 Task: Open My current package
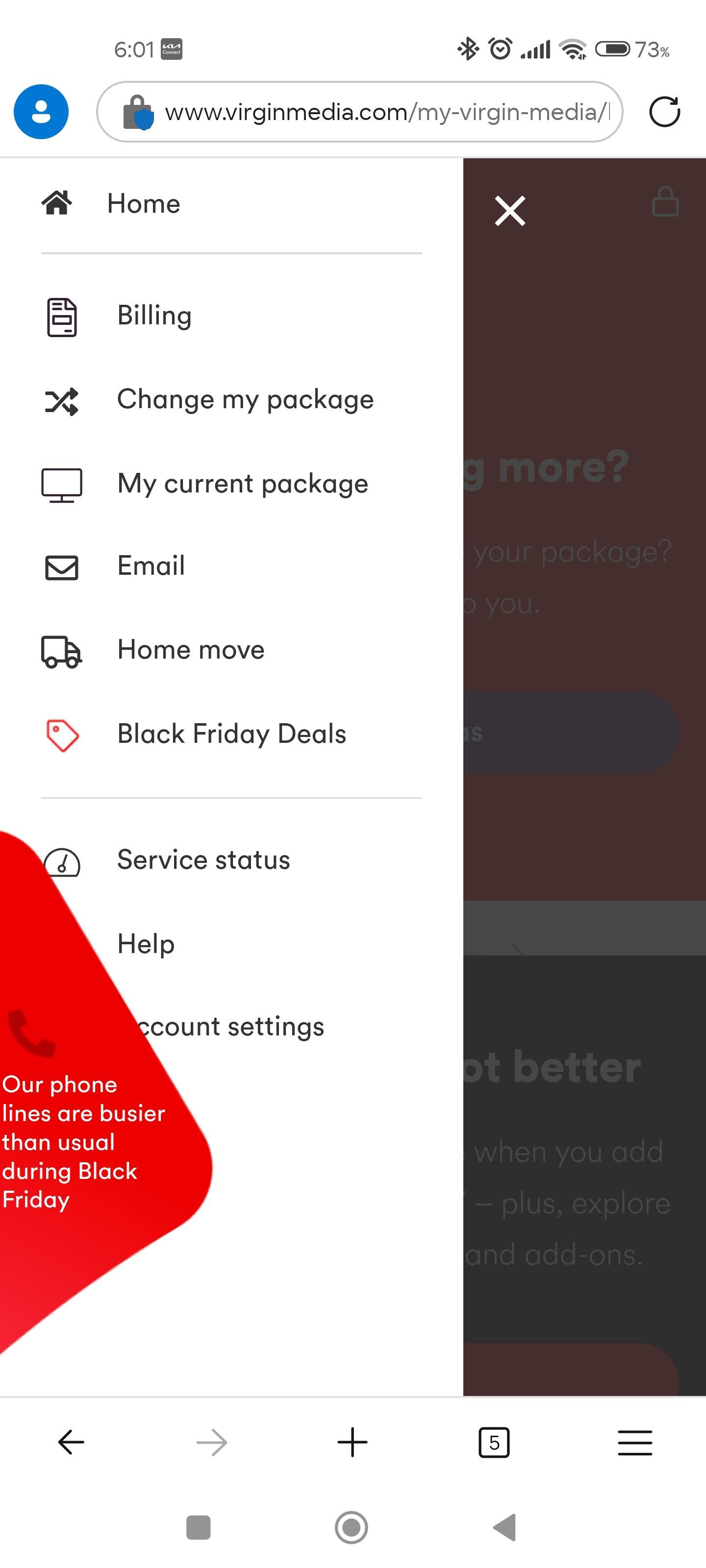(242, 484)
